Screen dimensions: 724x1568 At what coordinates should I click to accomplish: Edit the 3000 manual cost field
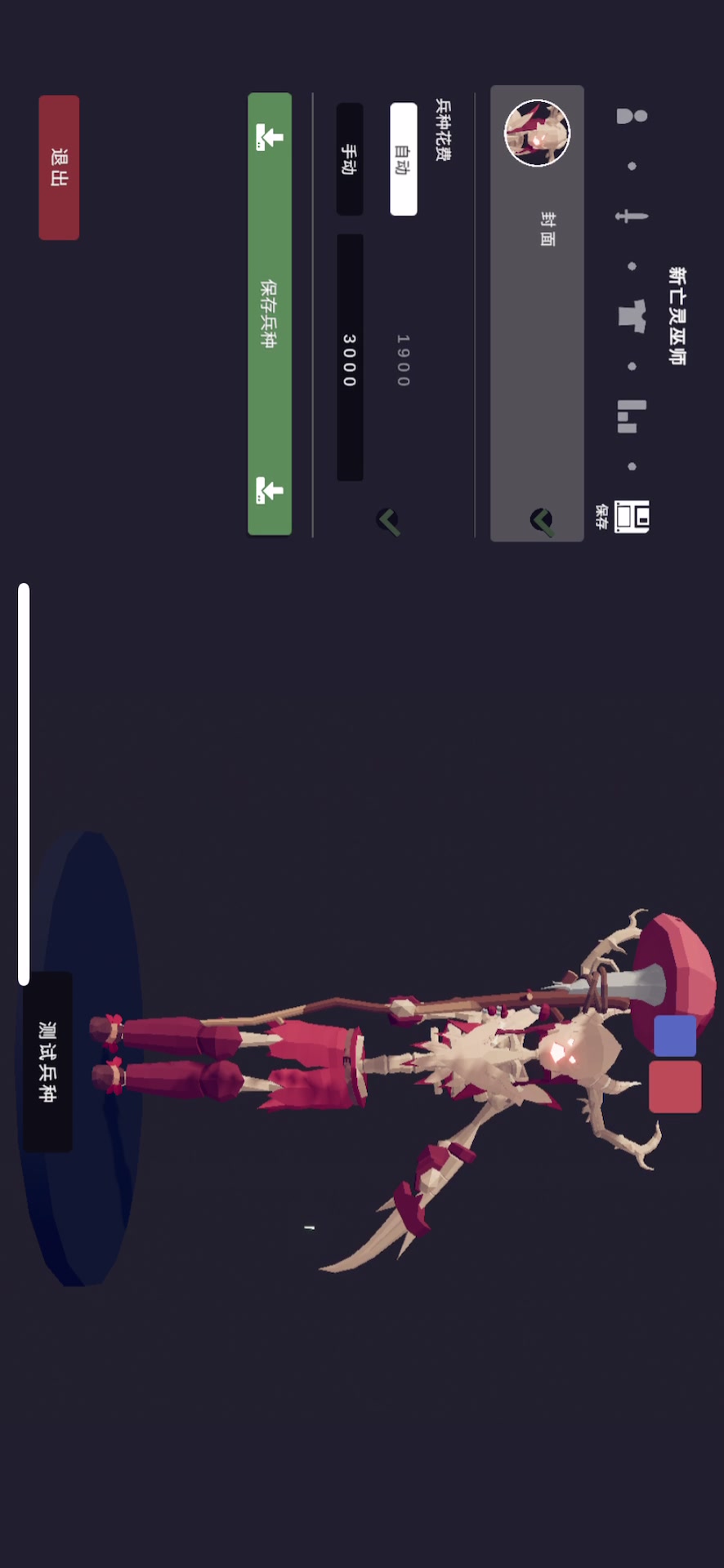(x=350, y=358)
